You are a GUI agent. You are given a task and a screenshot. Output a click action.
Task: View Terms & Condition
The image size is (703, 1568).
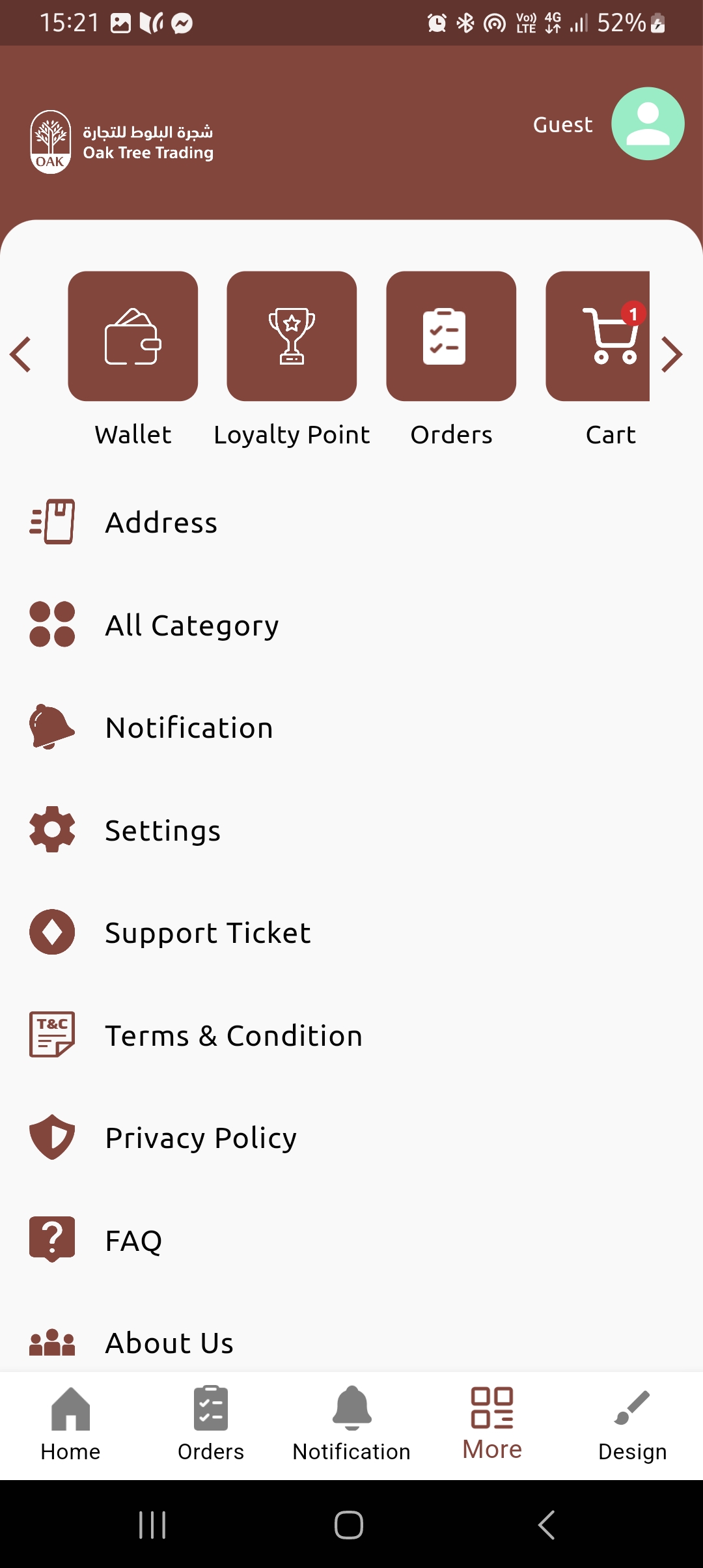click(x=234, y=1035)
